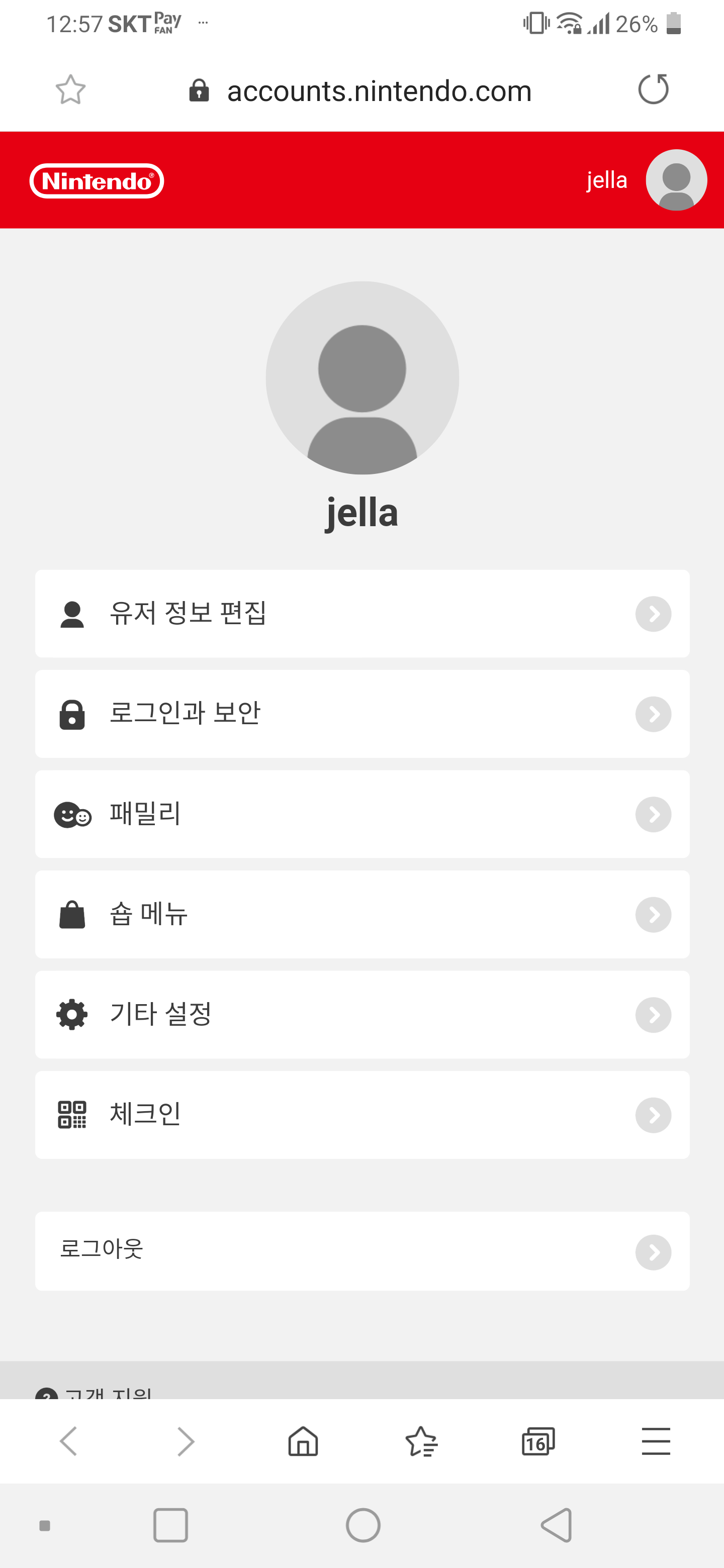Open browser home page
724x1568 pixels.
(303, 1441)
